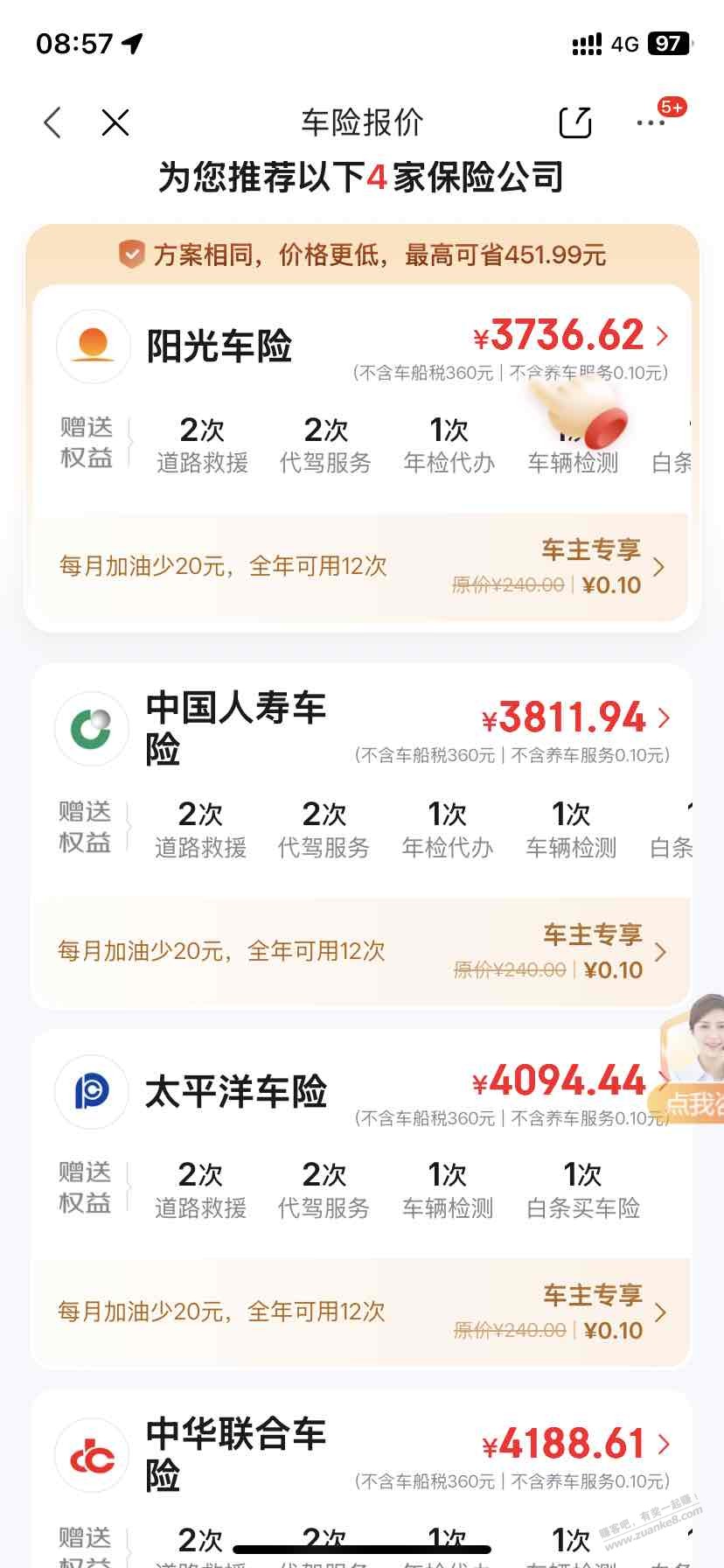Go back using the arrow icon
724x1568 pixels.
52,122
